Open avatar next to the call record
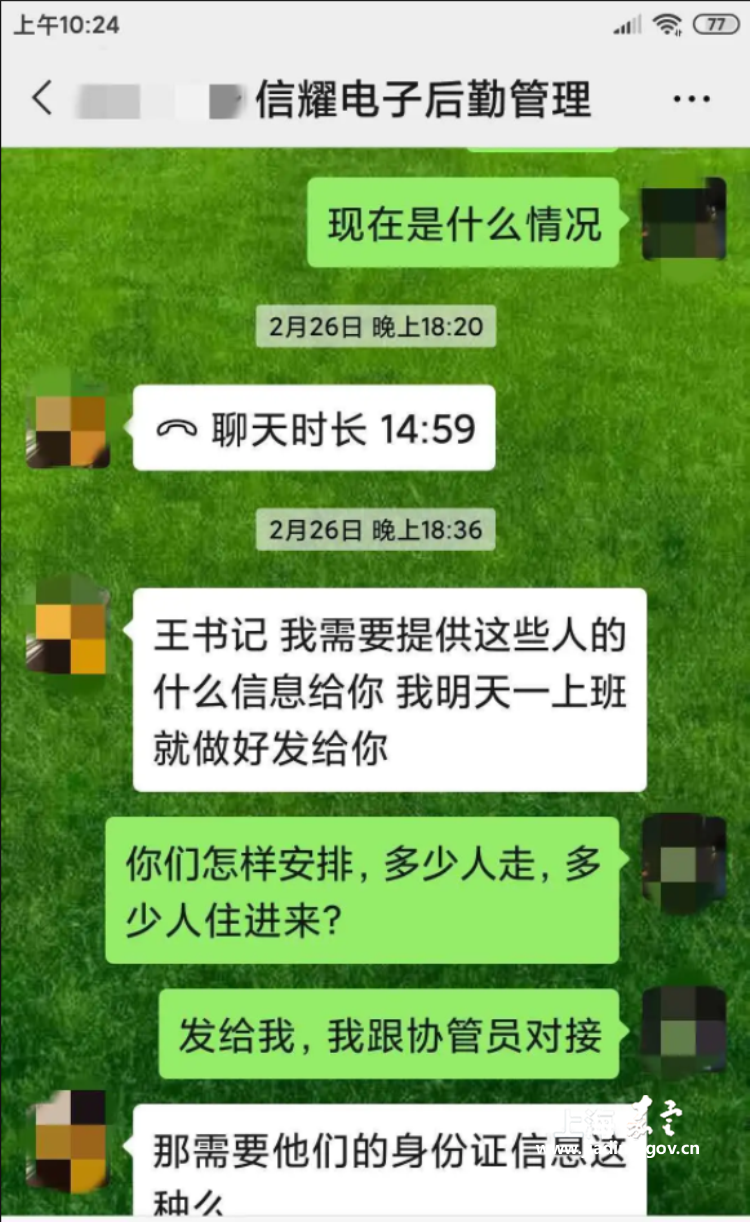The image size is (750, 1222). 68,423
